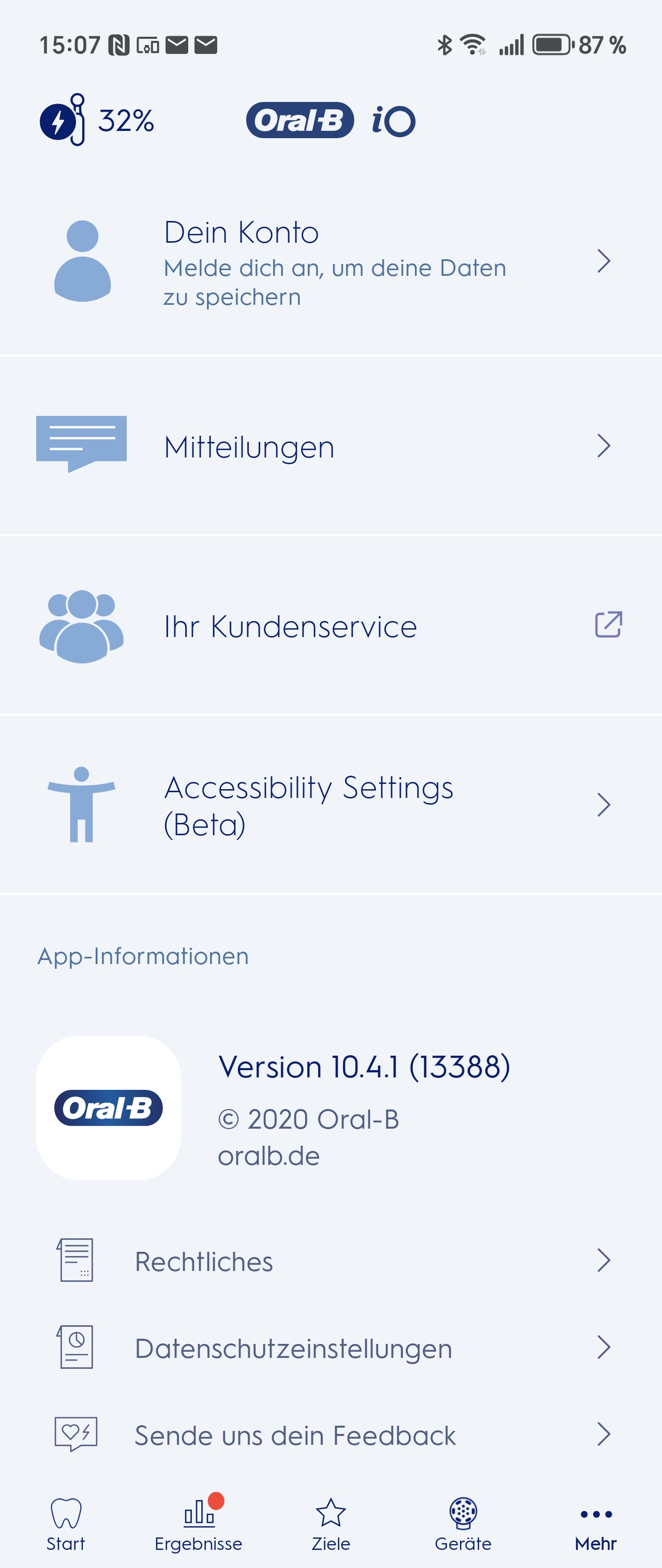
Task: Open Ihr Kundenservice
Action: coord(290,625)
